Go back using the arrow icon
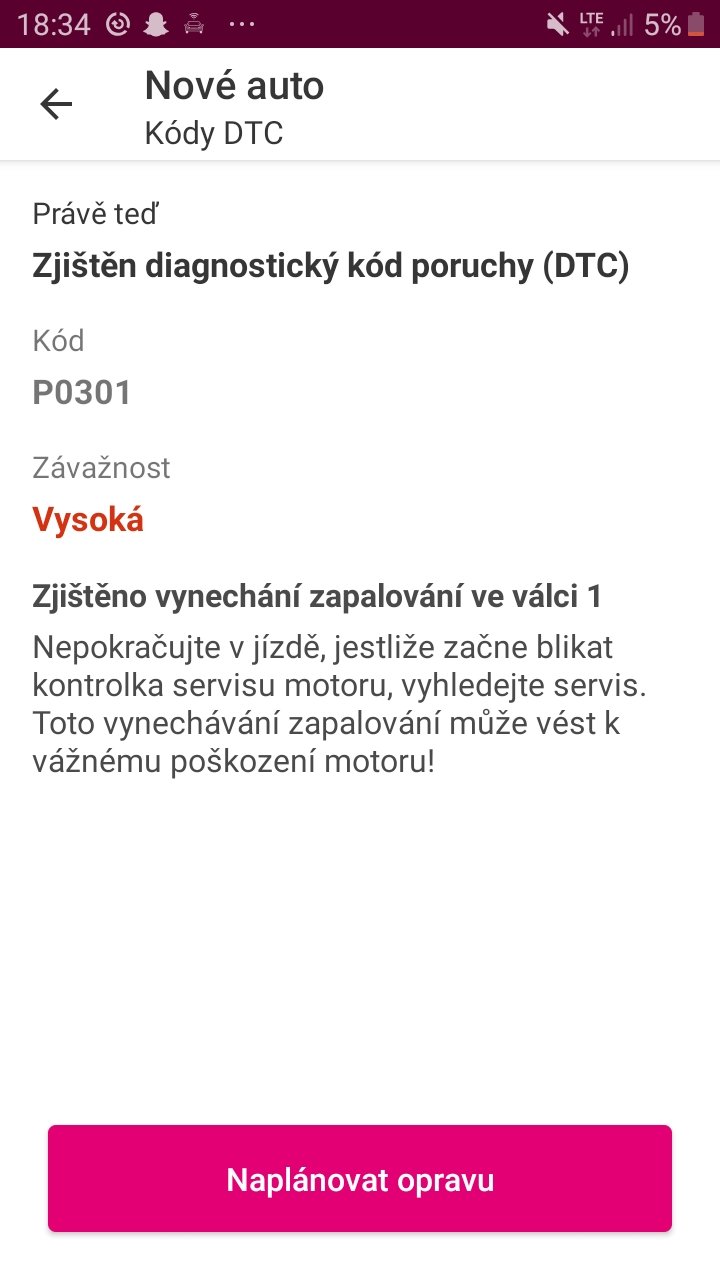 pyautogui.click(x=56, y=104)
